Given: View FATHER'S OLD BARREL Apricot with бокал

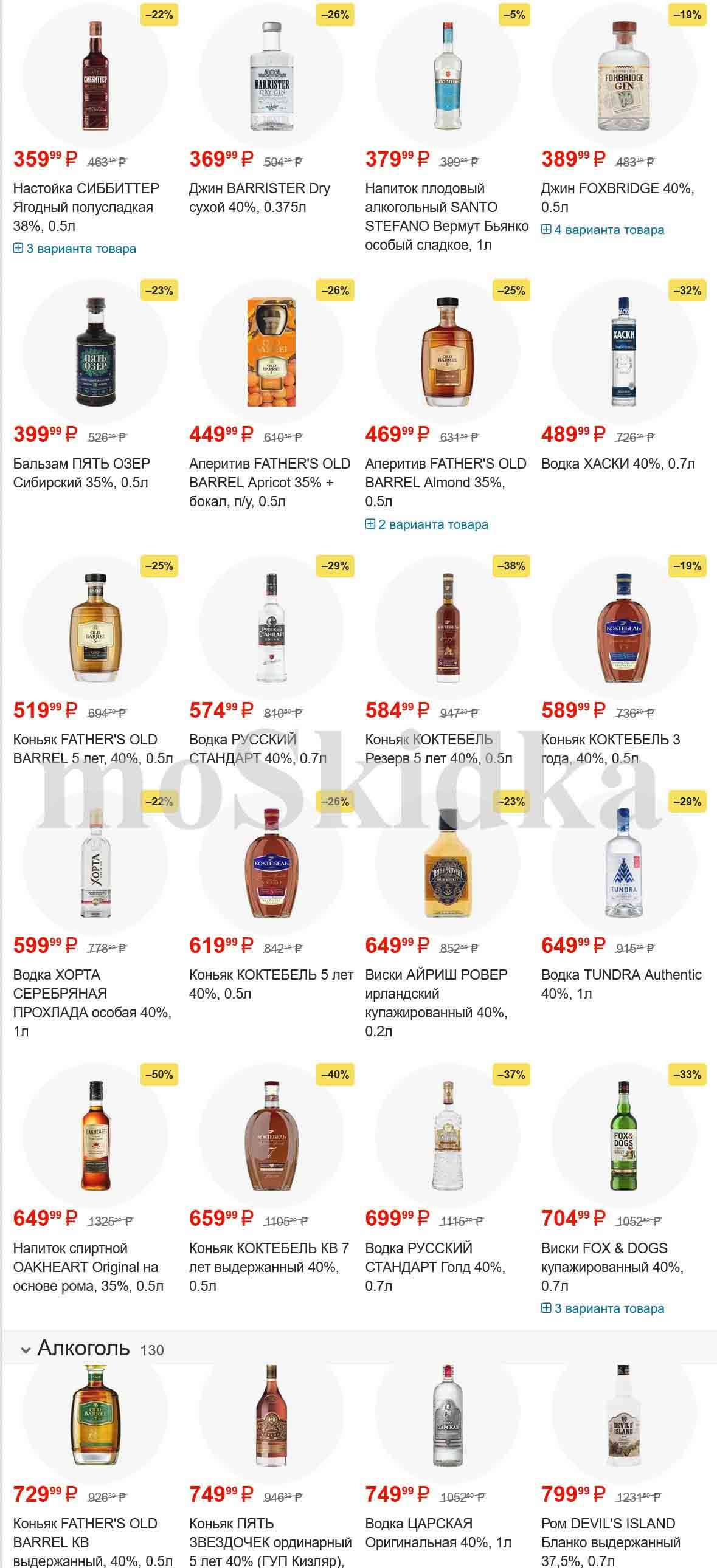Looking at the screenshot, I should (269, 482).
